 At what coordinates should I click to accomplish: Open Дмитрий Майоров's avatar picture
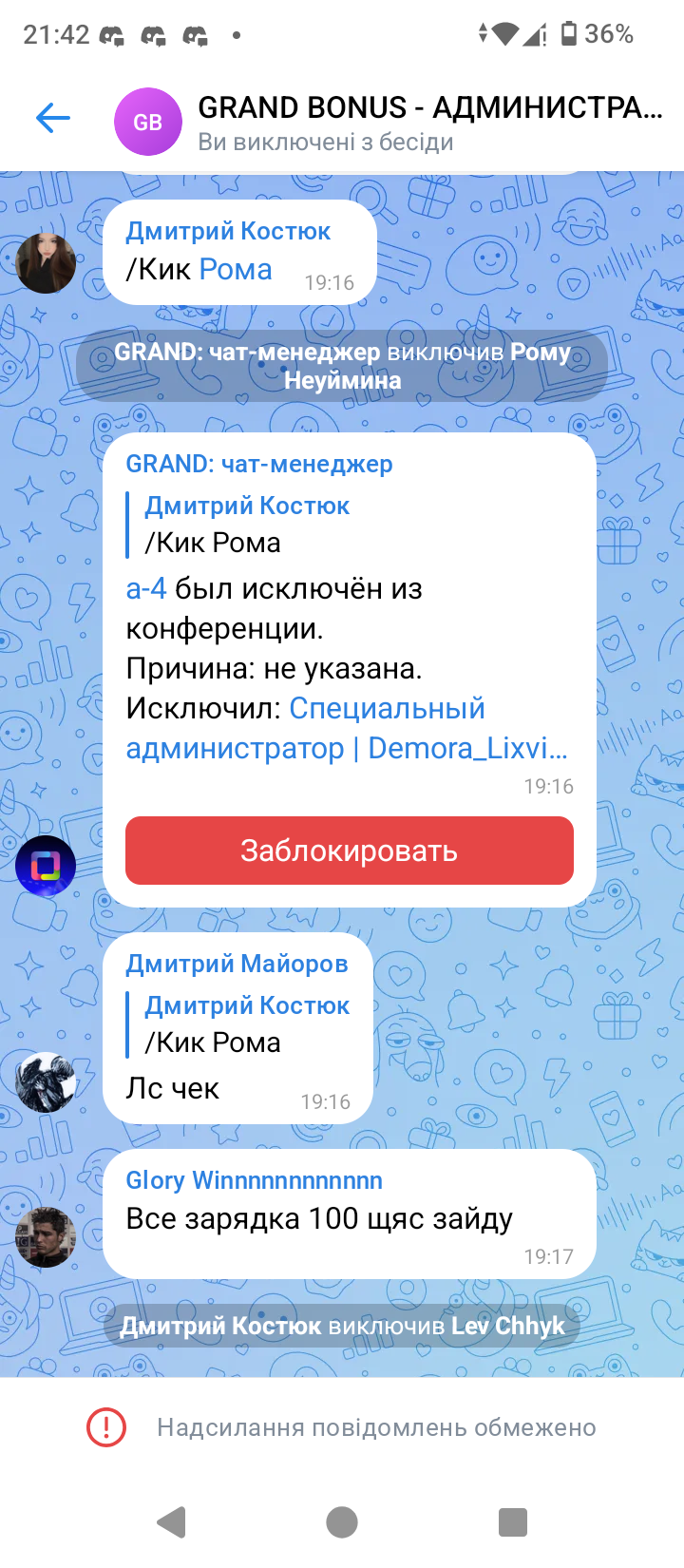[46, 1082]
